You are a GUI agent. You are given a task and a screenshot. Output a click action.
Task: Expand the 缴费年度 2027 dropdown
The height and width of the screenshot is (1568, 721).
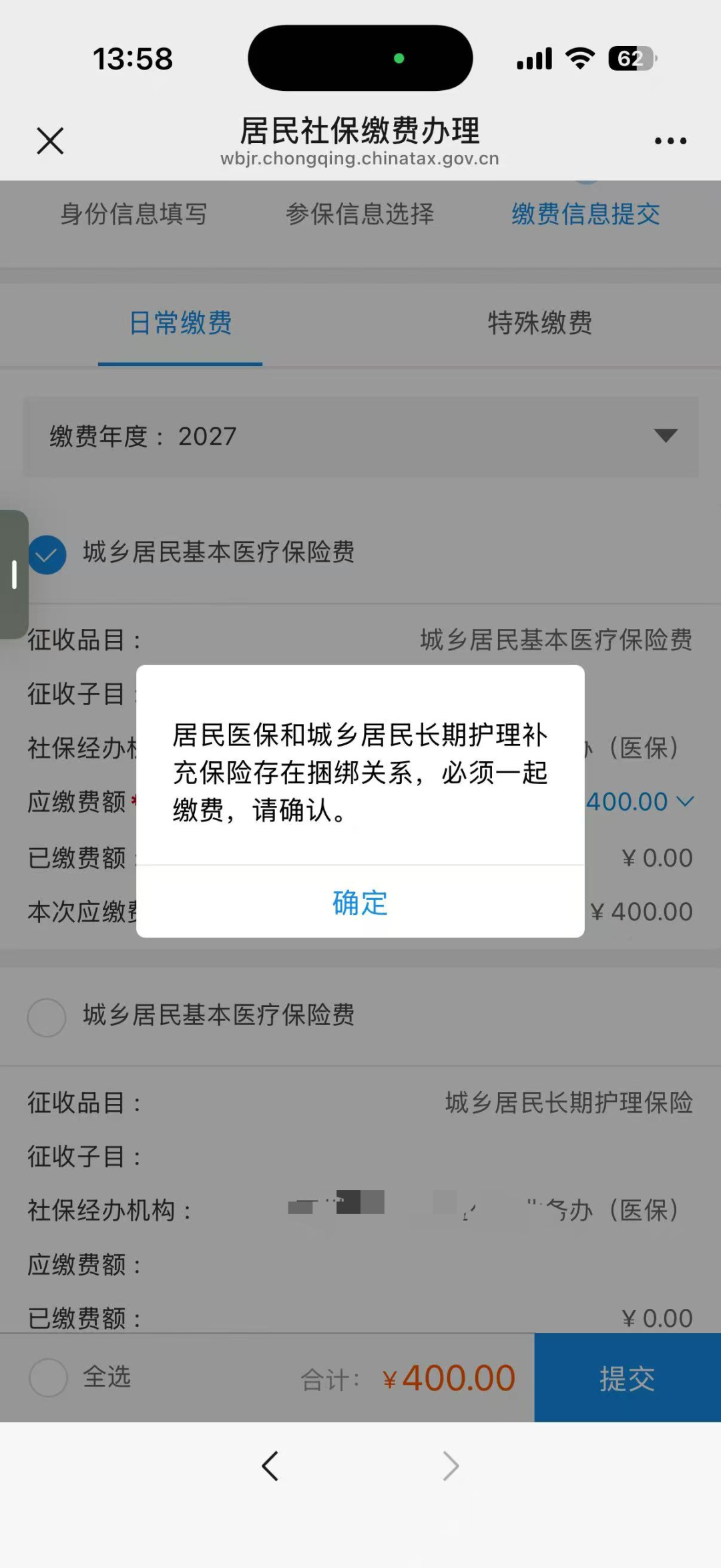(360, 437)
